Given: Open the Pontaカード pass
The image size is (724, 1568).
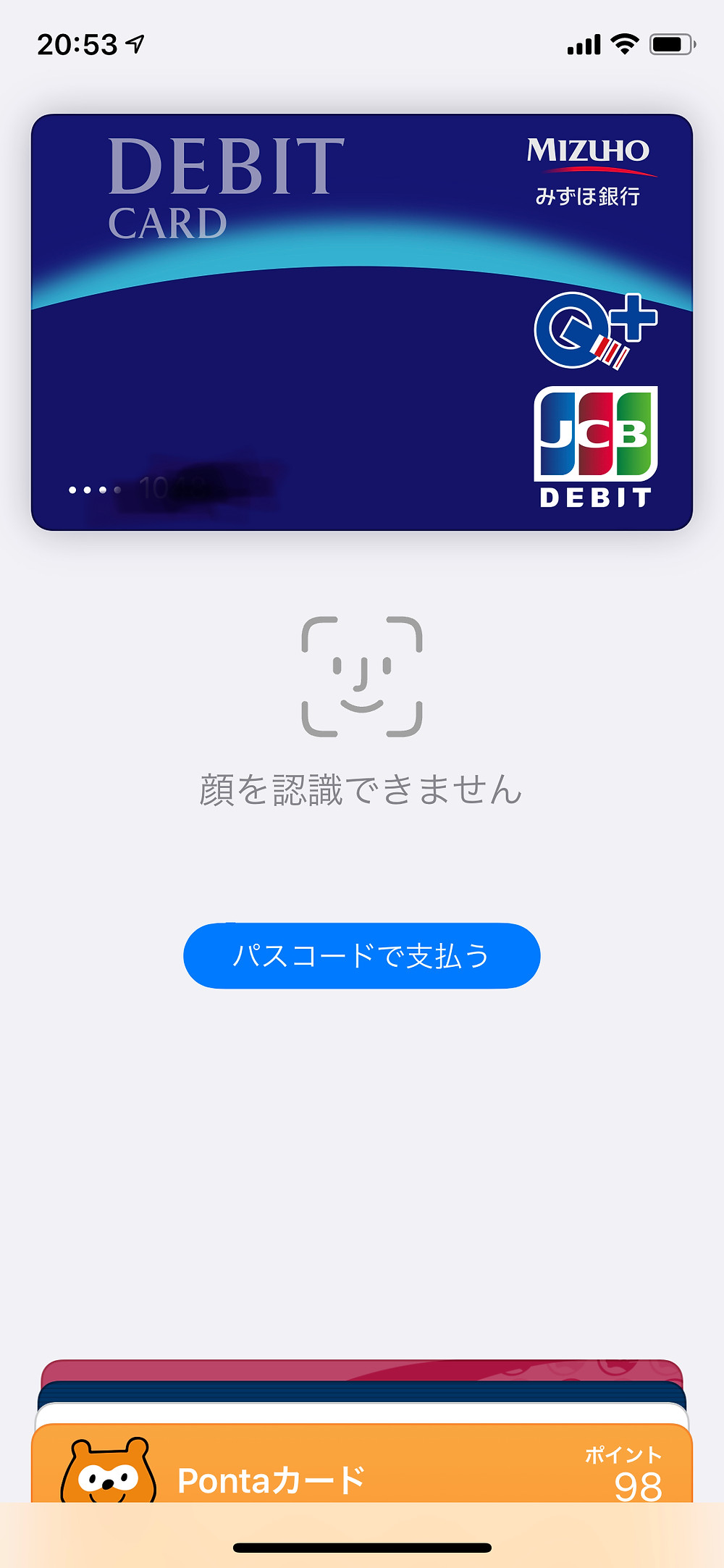Looking at the screenshot, I should 362,1463.
